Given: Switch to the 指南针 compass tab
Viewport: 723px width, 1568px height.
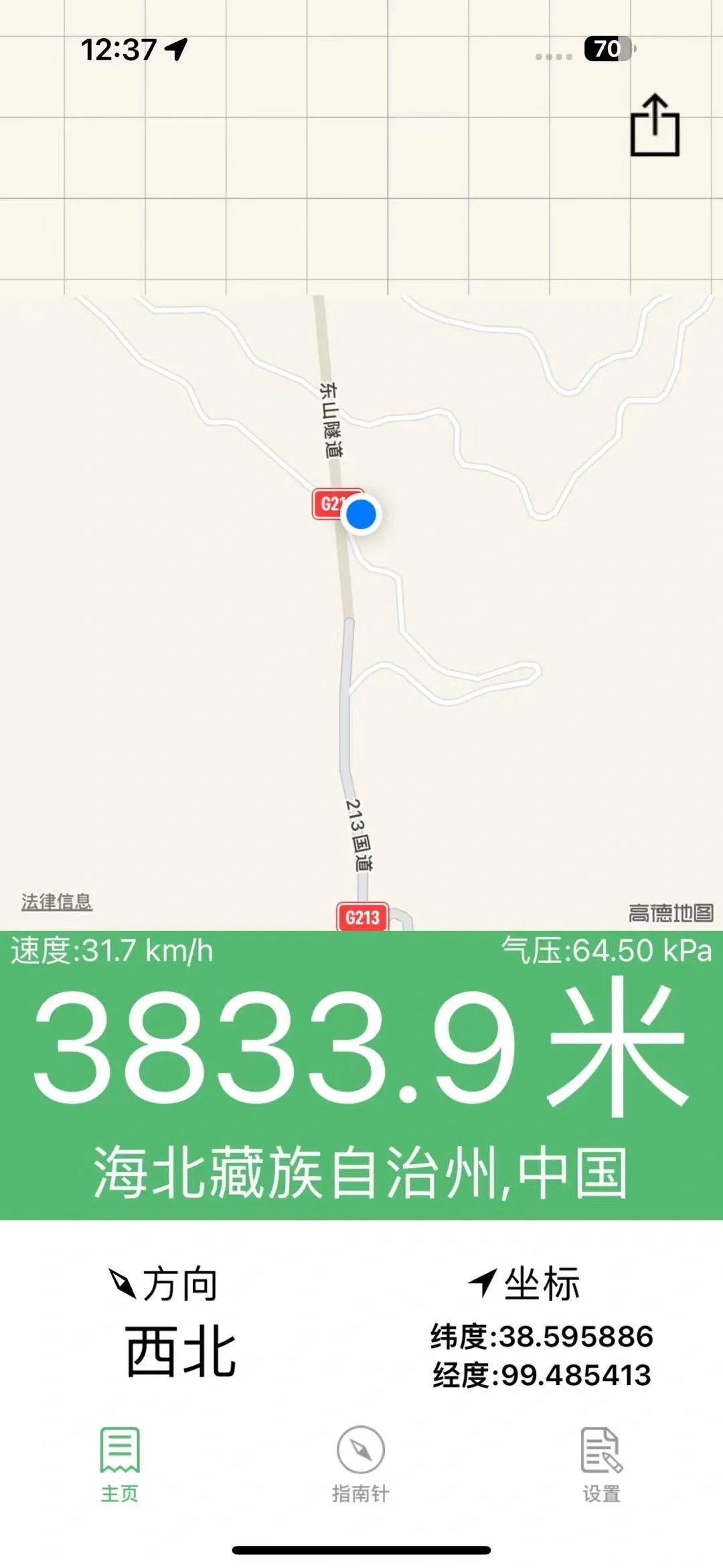Looking at the screenshot, I should click(361, 1466).
